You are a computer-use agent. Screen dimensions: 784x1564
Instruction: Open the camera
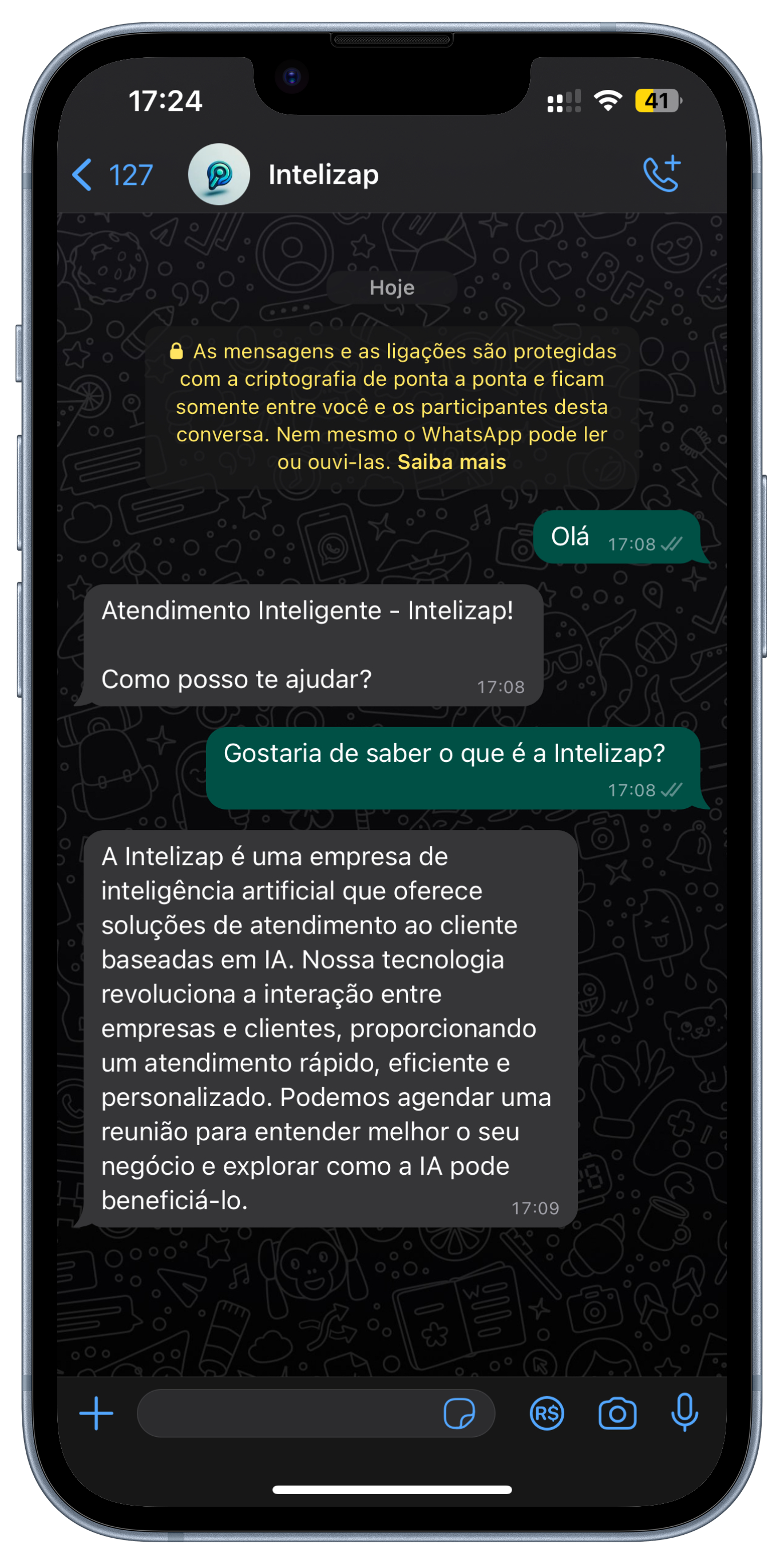[617, 1413]
